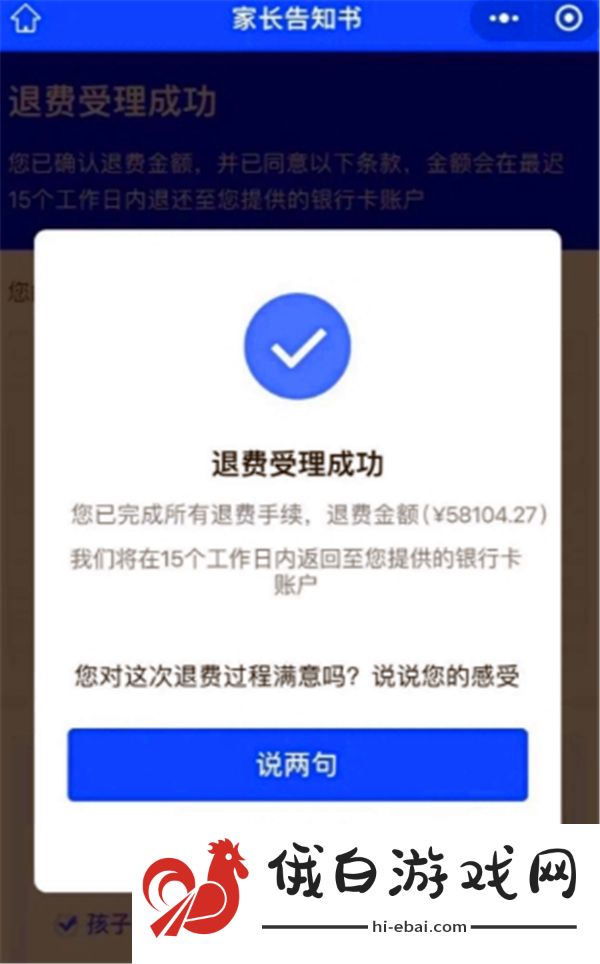
Task: Open the mini program more-options menu
Action: click(x=504, y=19)
